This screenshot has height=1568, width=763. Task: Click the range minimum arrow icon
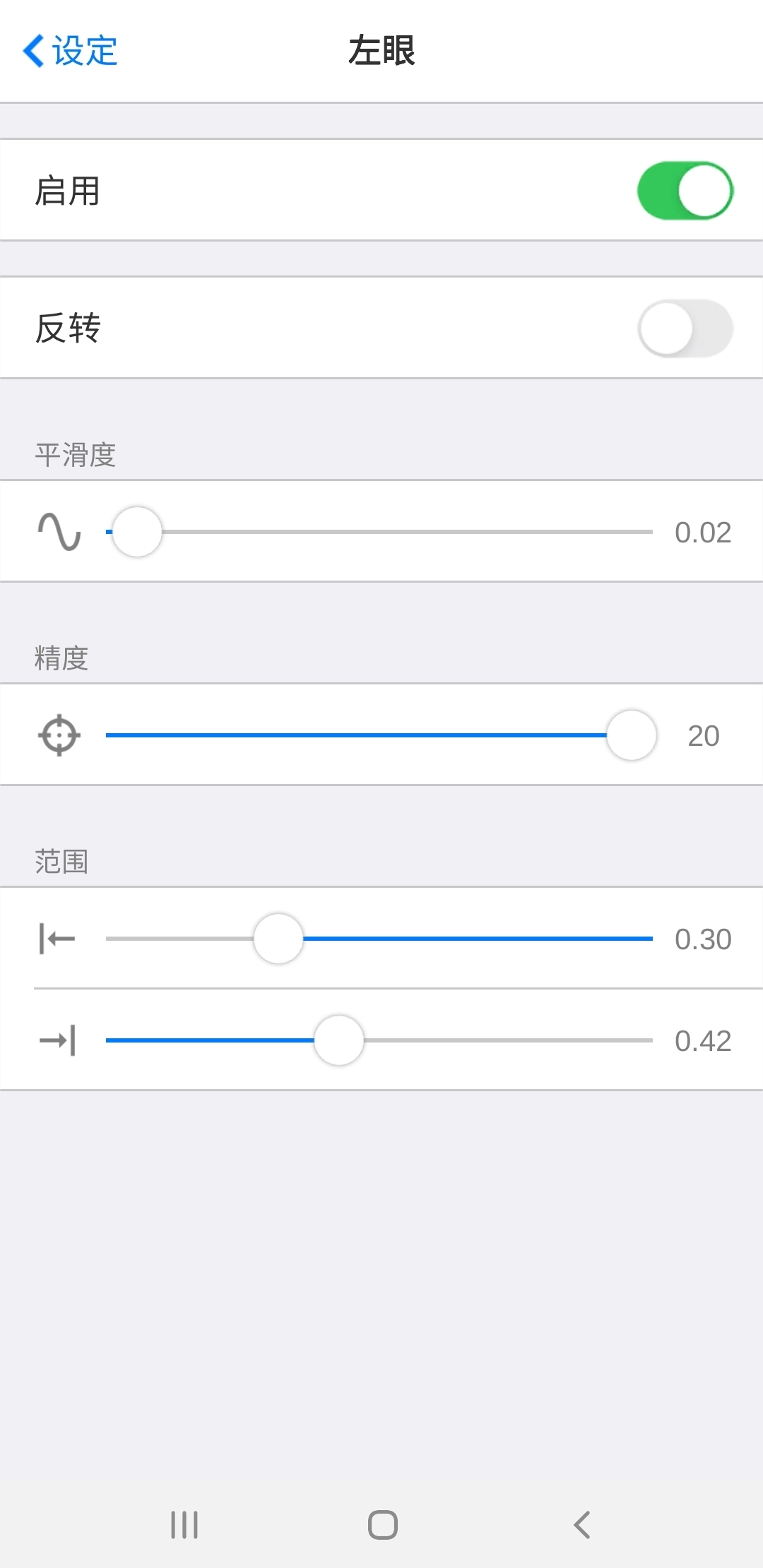(x=58, y=938)
